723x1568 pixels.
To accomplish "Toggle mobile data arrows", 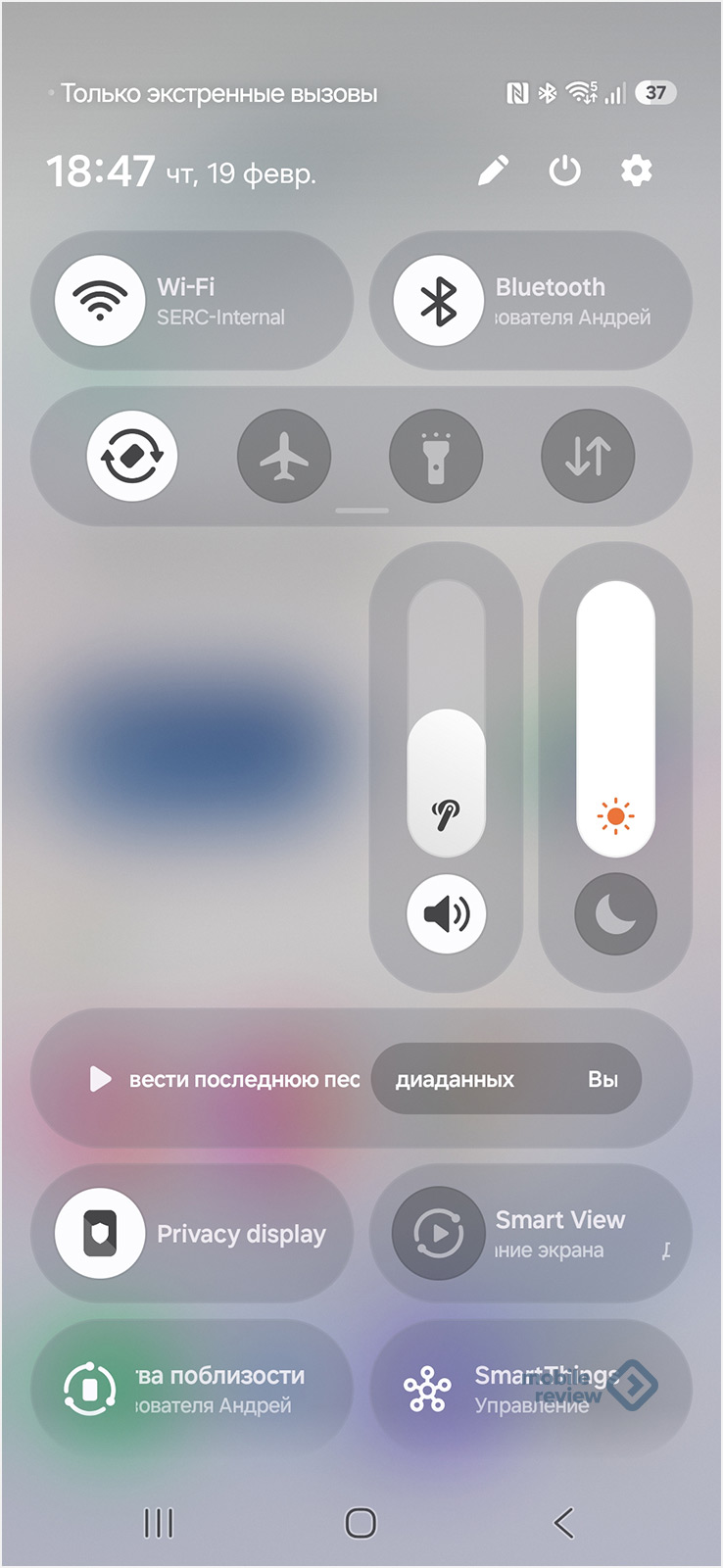I will tap(588, 456).
